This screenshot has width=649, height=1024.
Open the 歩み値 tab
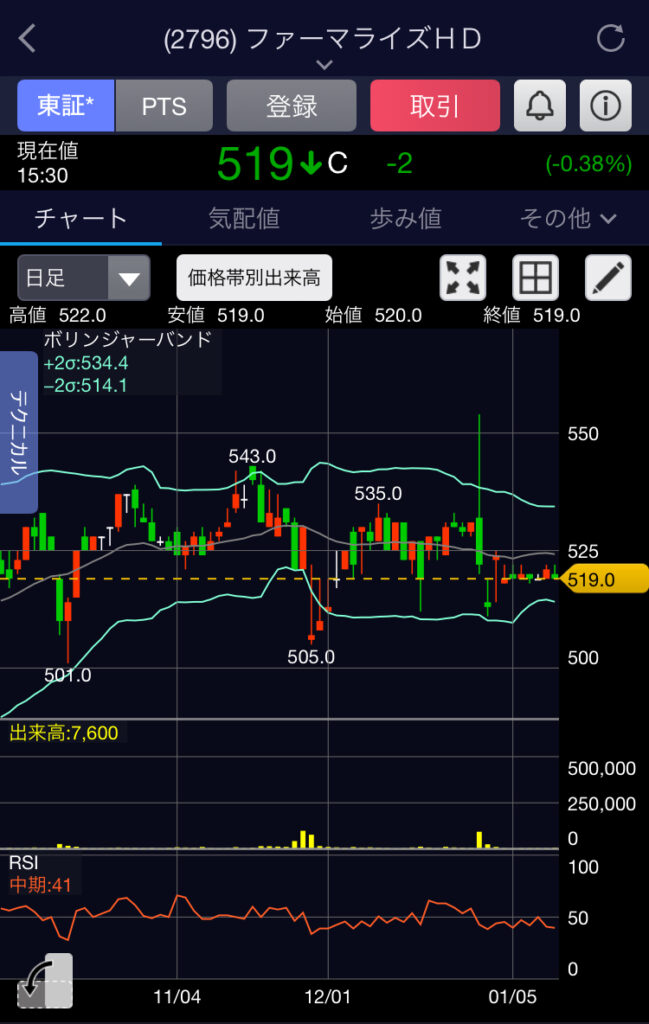(405, 218)
